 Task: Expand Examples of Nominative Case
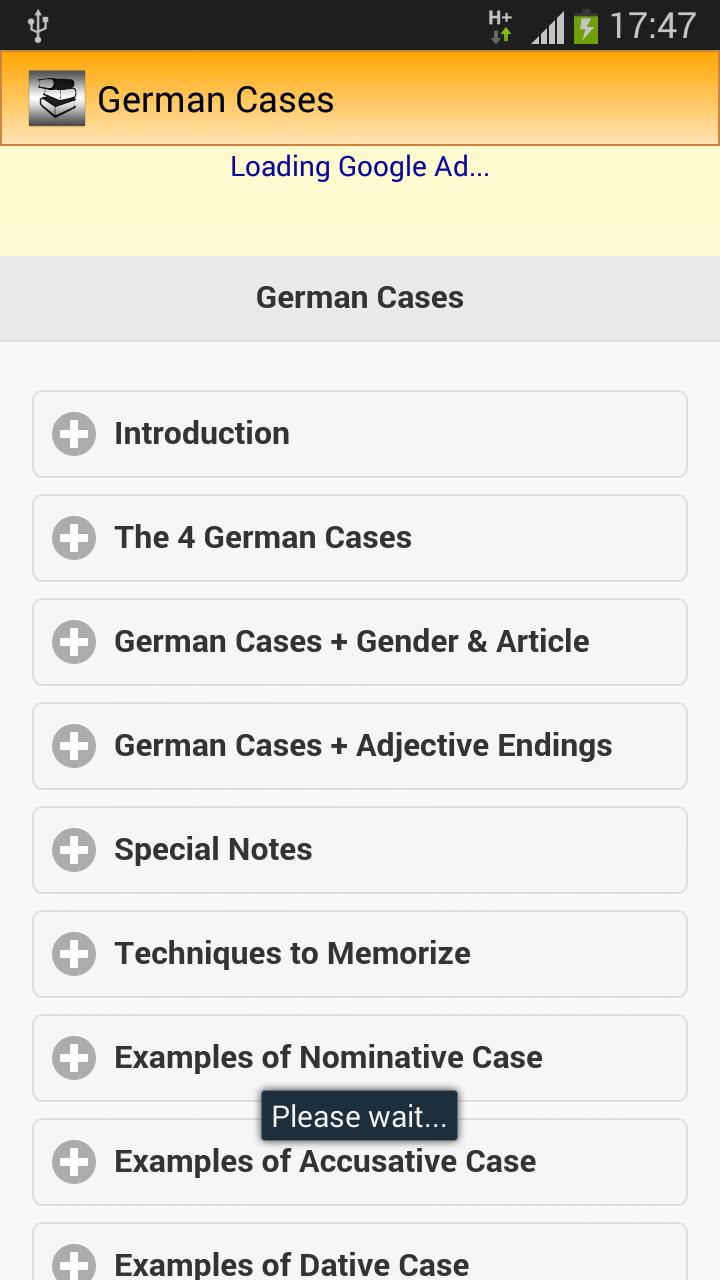(360, 1057)
